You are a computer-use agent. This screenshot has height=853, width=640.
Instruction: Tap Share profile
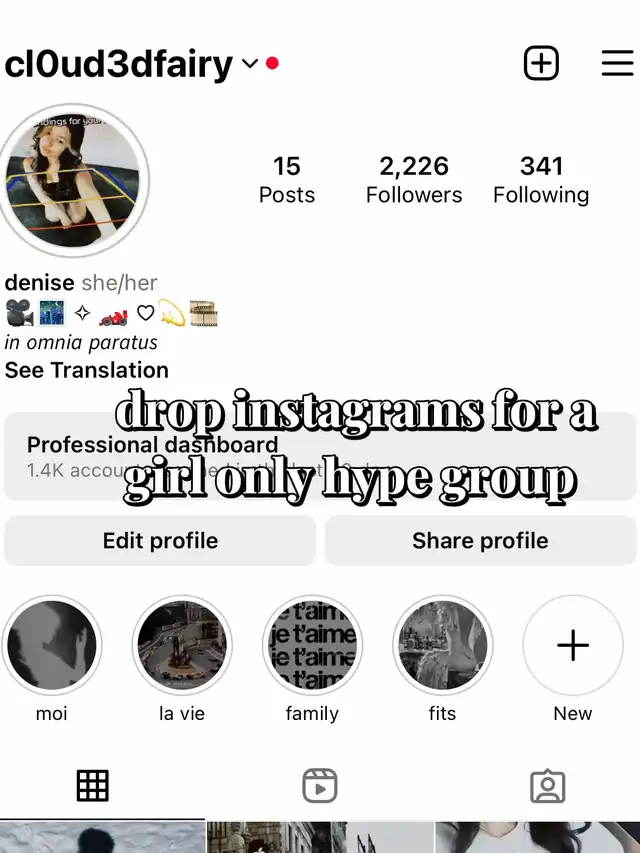point(480,541)
